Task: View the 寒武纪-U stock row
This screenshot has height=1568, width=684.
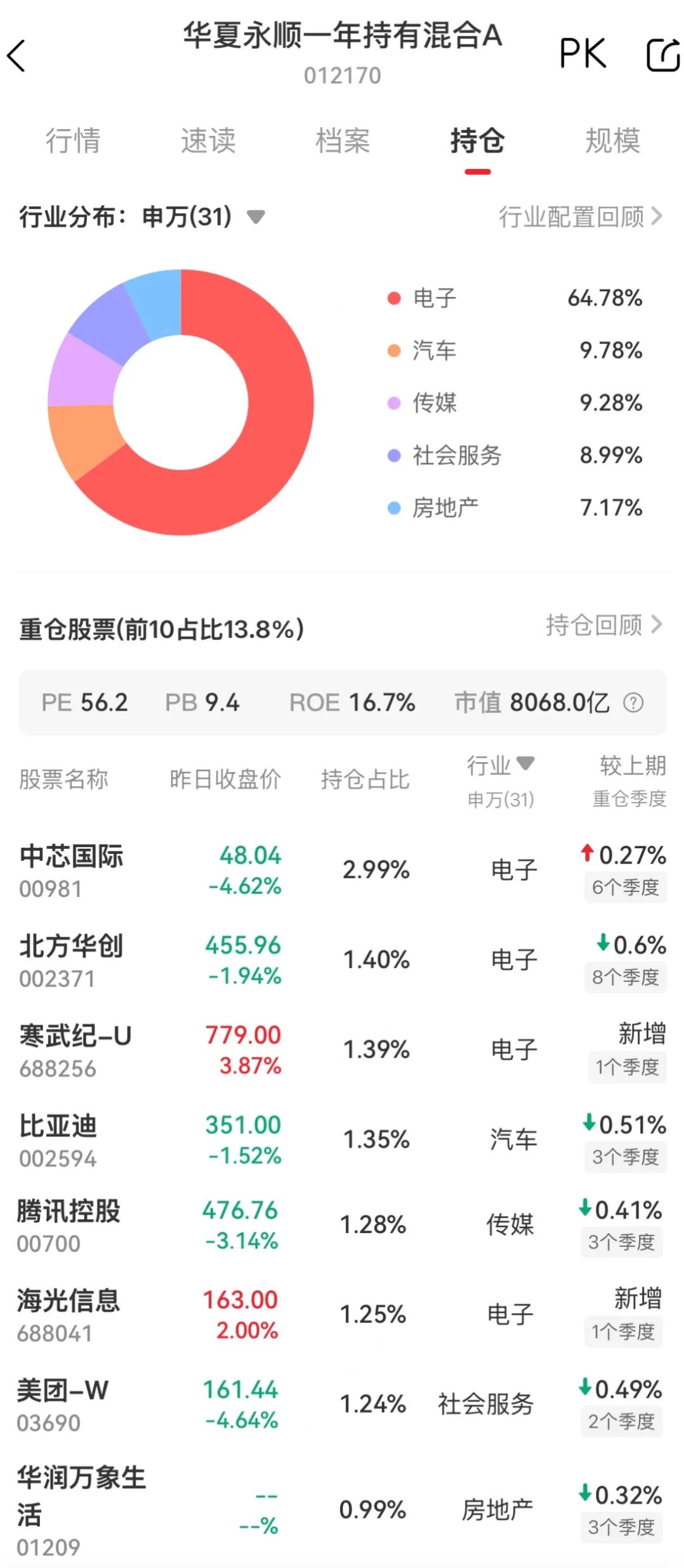Action: click(x=342, y=1050)
